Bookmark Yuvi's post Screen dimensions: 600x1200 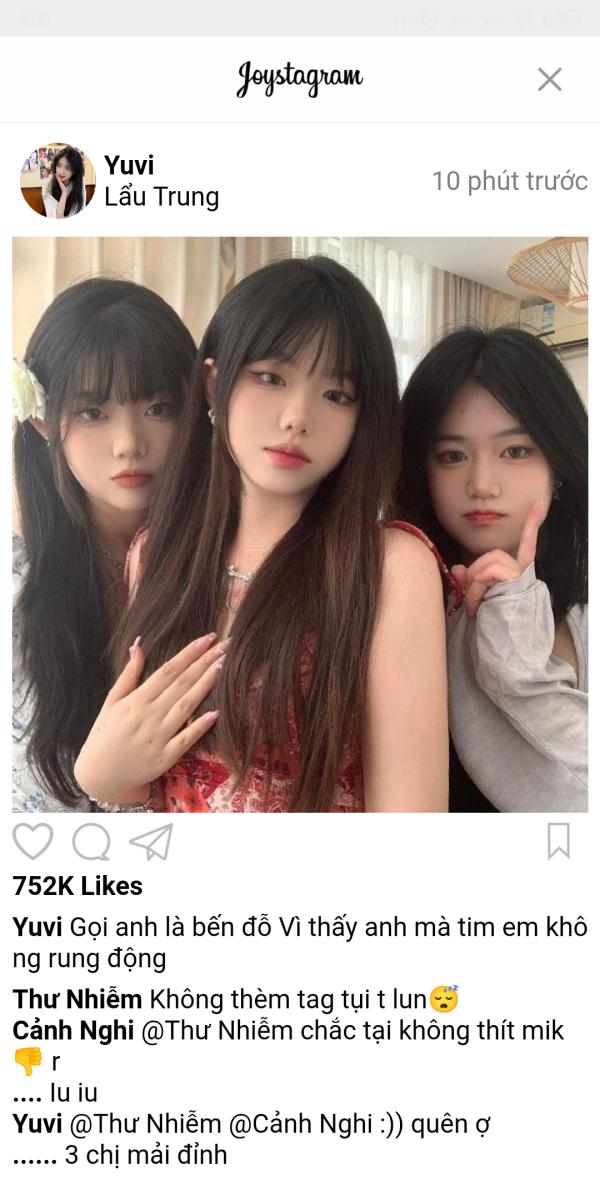point(558,841)
